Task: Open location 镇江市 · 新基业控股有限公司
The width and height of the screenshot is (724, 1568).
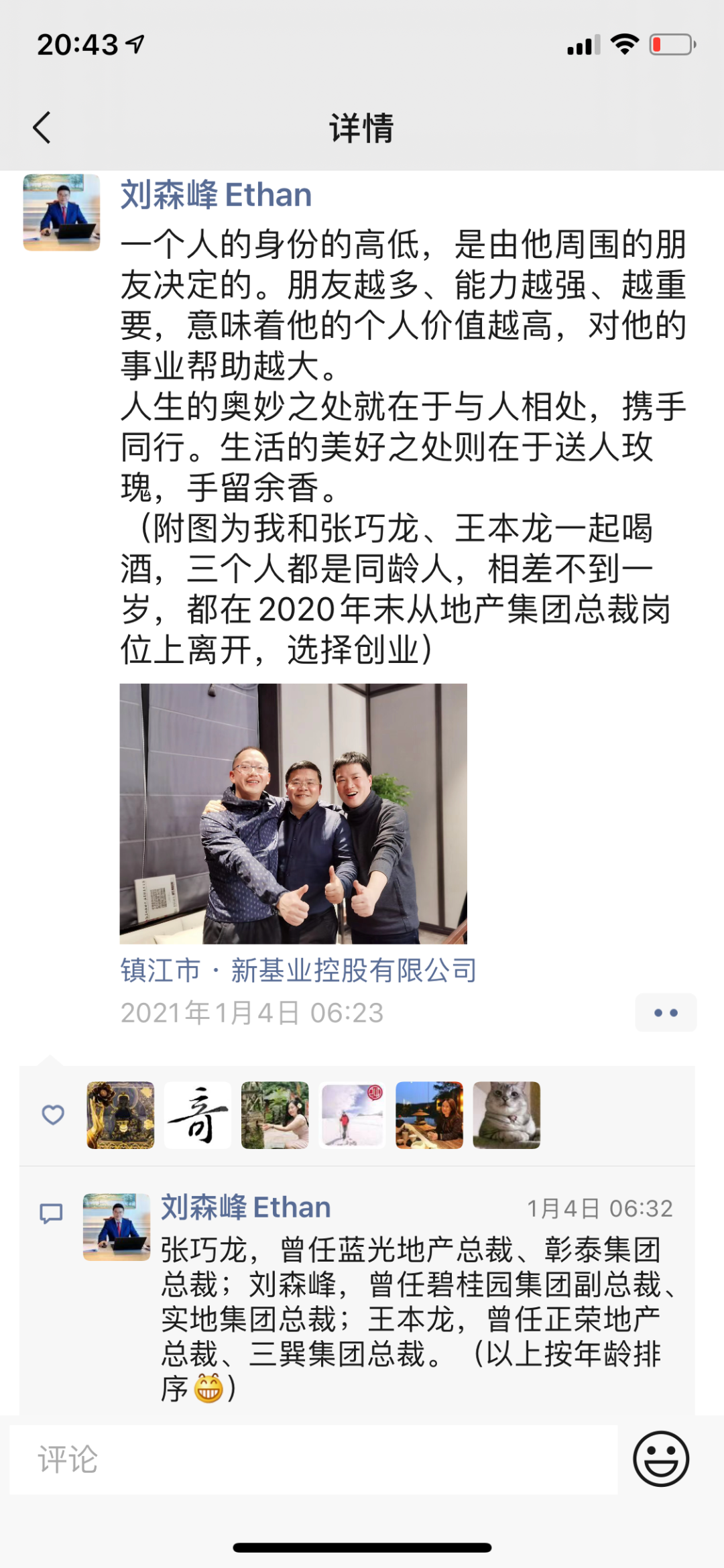Action: tap(298, 970)
